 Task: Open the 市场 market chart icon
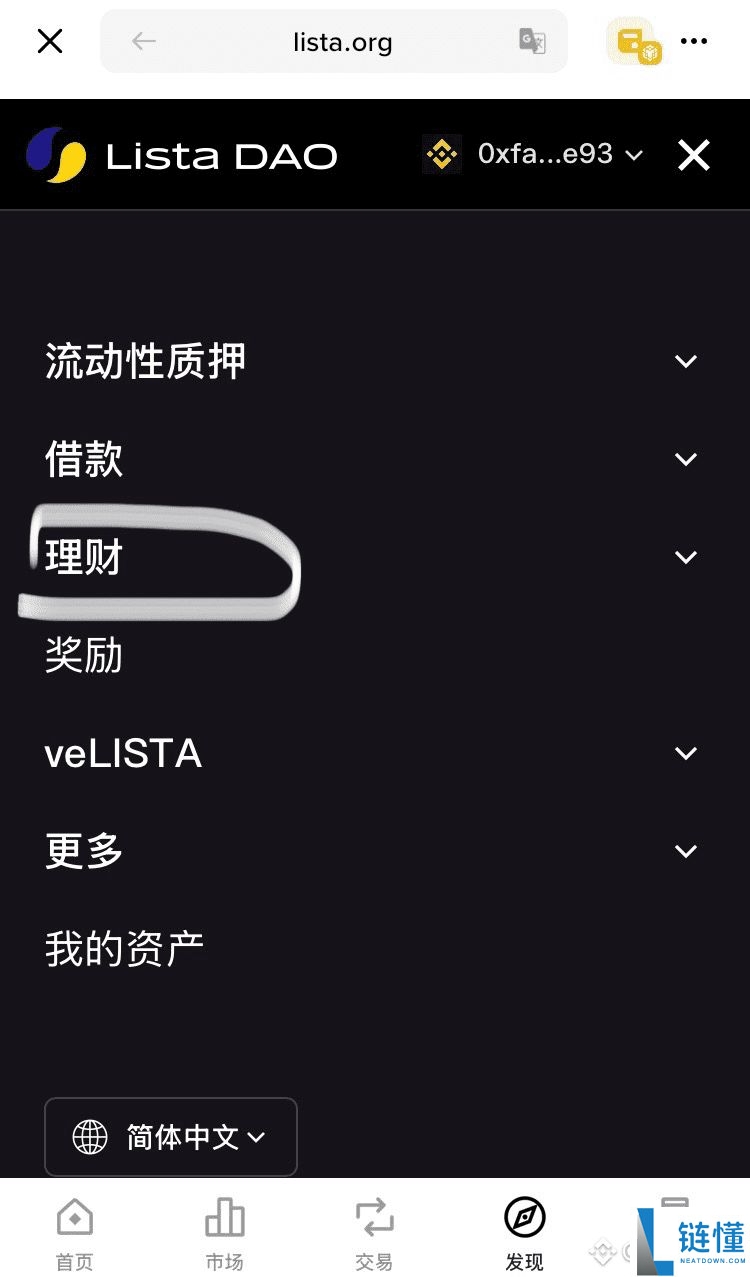(x=224, y=1218)
